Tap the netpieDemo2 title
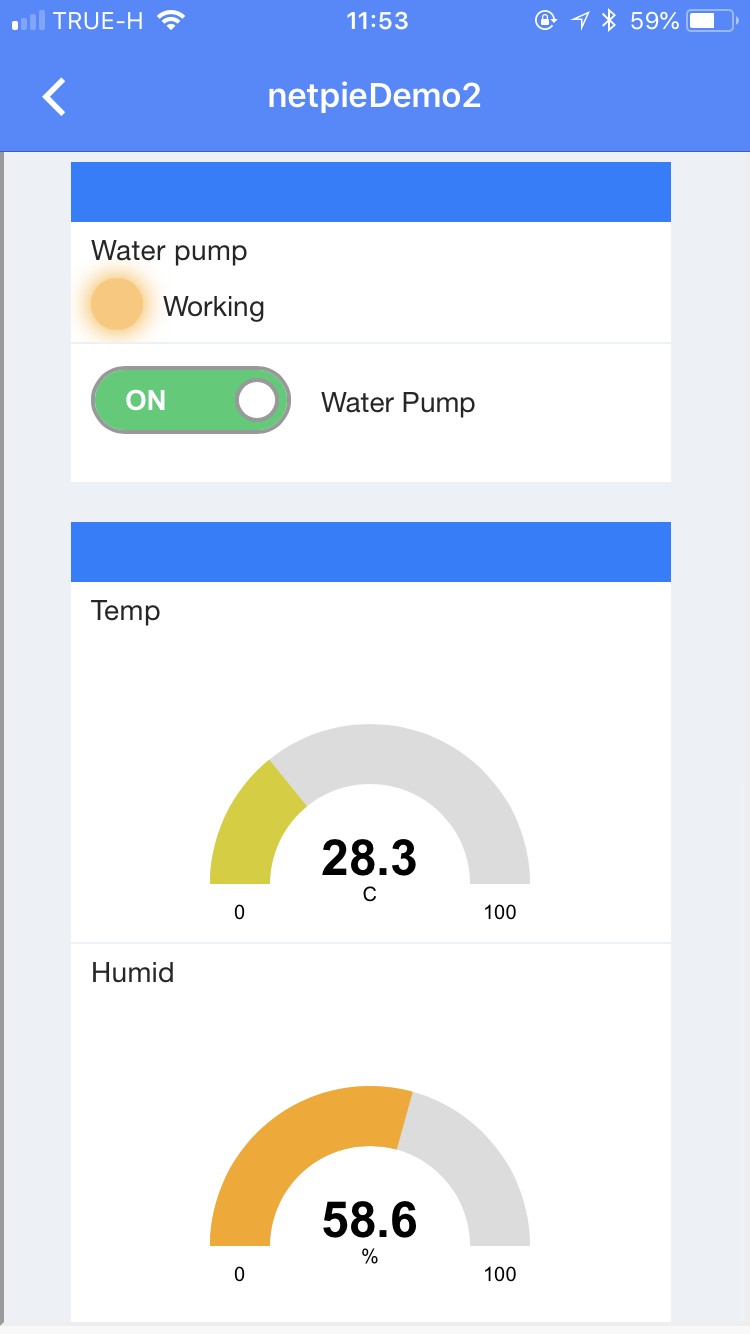The width and height of the screenshot is (750, 1334). pyautogui.click(x=374, y=96)
